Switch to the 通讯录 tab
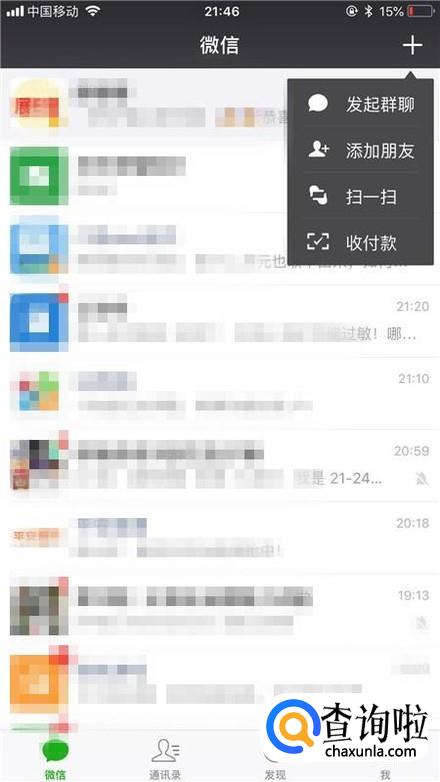The image size is (440, 782). pos(165,758)
